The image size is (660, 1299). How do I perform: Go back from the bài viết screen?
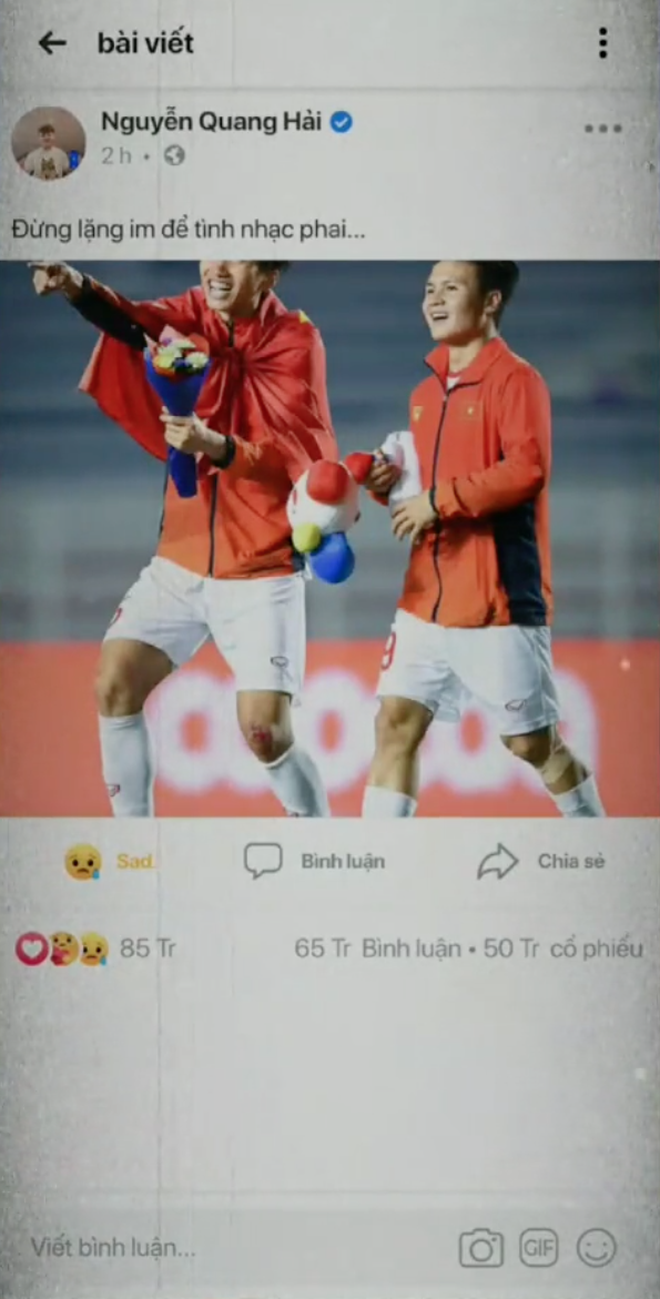point(51,43)
